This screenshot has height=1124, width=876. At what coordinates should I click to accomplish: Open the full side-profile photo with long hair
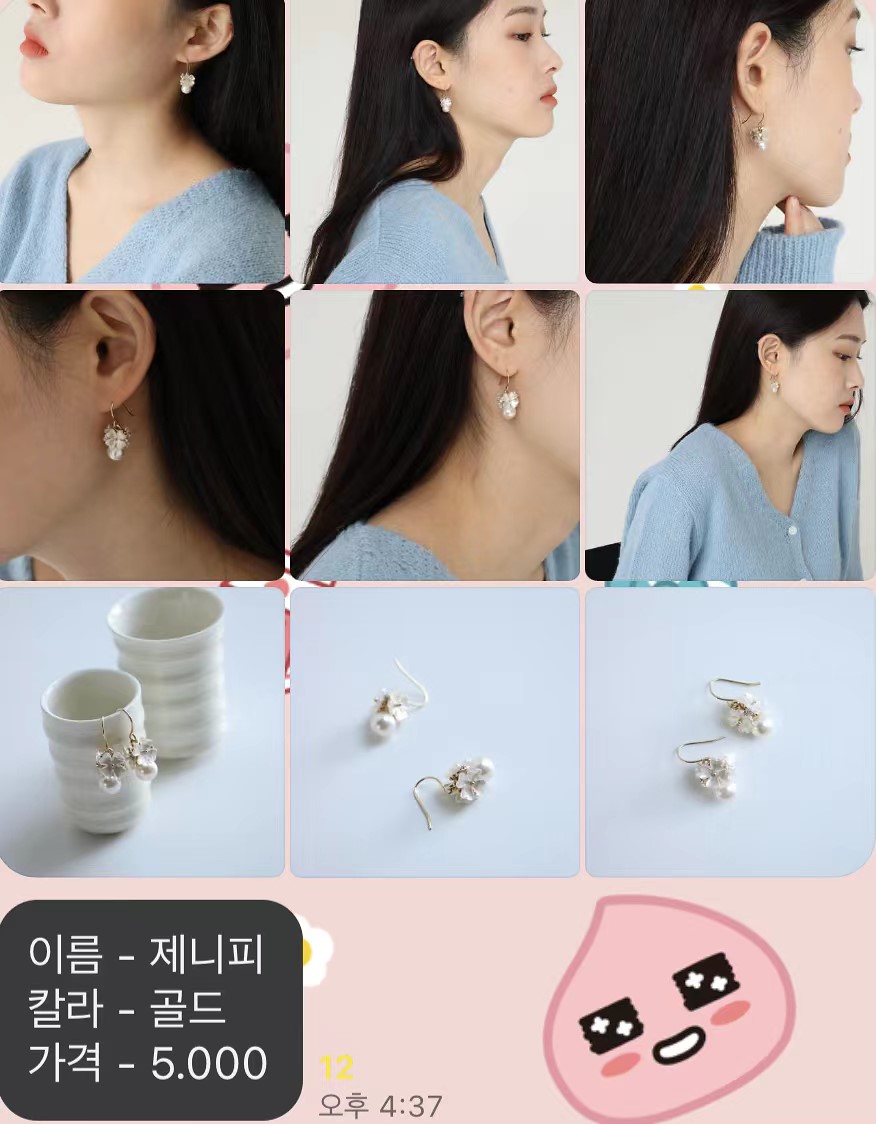(x=434, y=141)
